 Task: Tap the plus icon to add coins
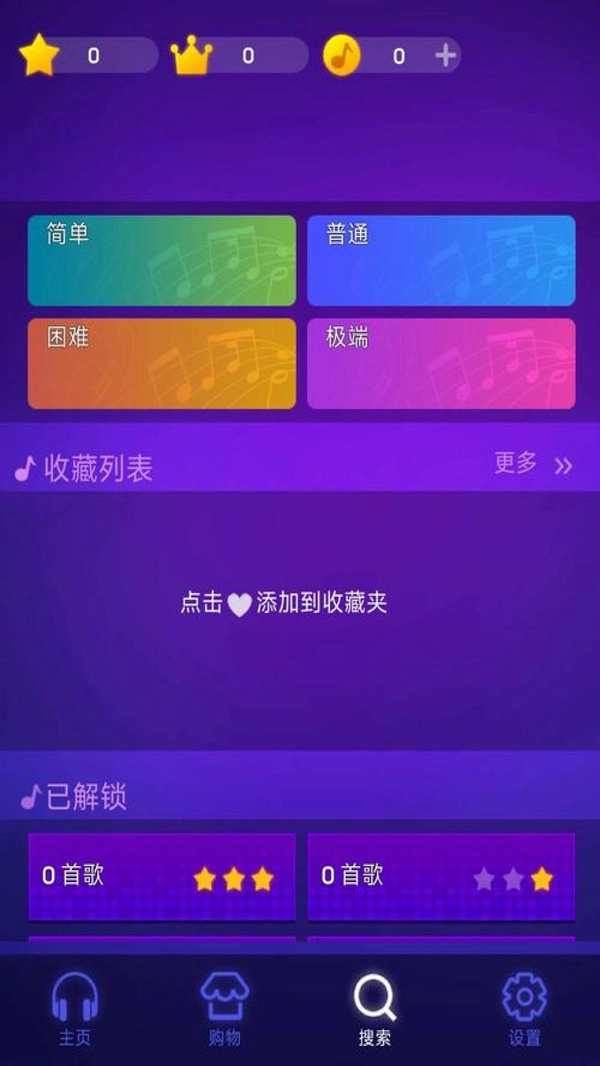pyautogui.click(x=446, y=55)
